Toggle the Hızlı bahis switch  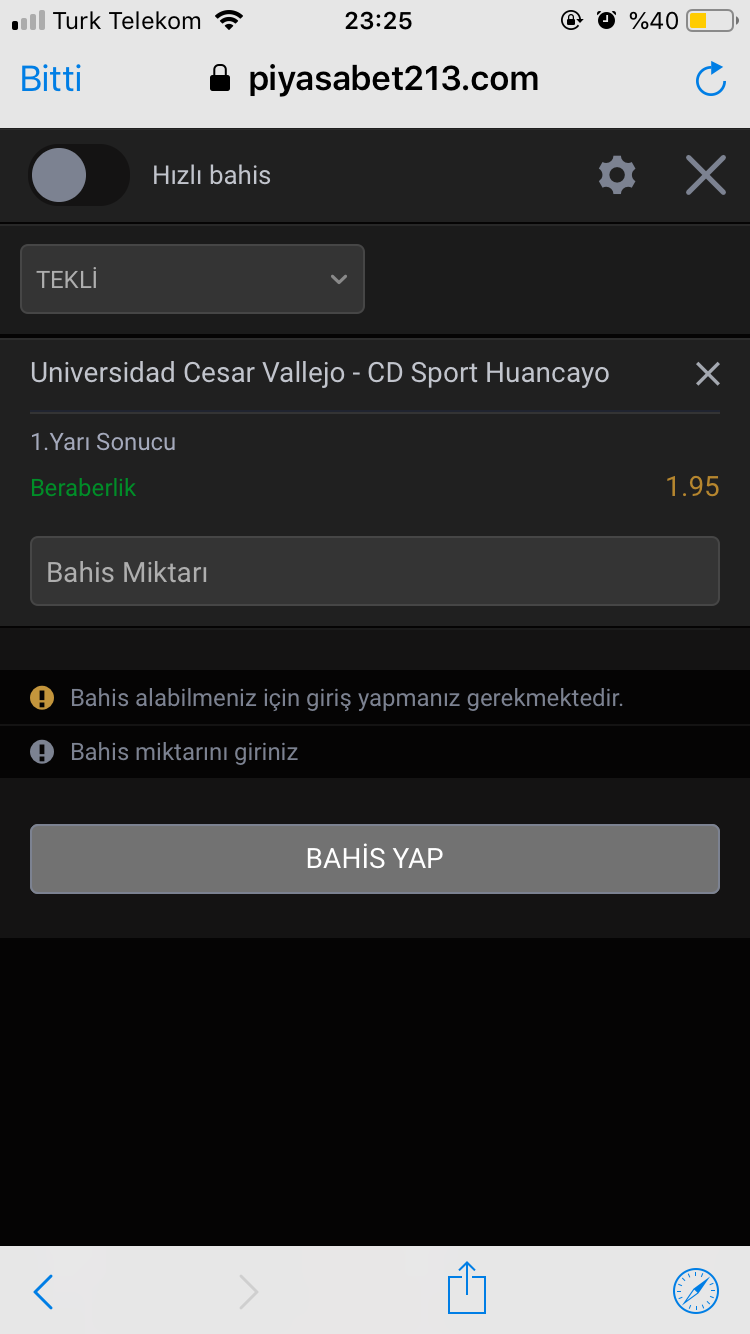78,175
